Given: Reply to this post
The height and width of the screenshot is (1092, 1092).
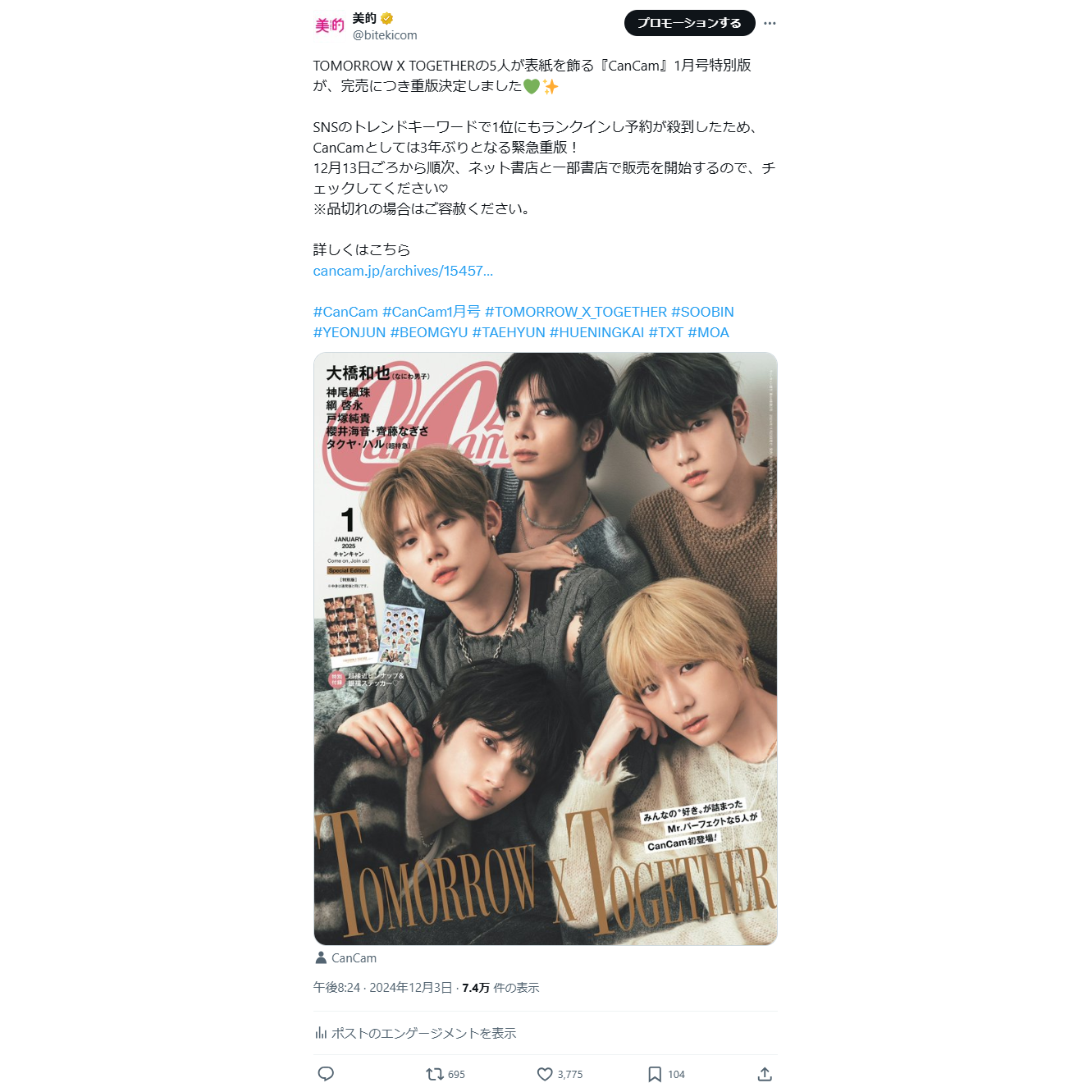Looking at the screenshot, I should 326,1074.
